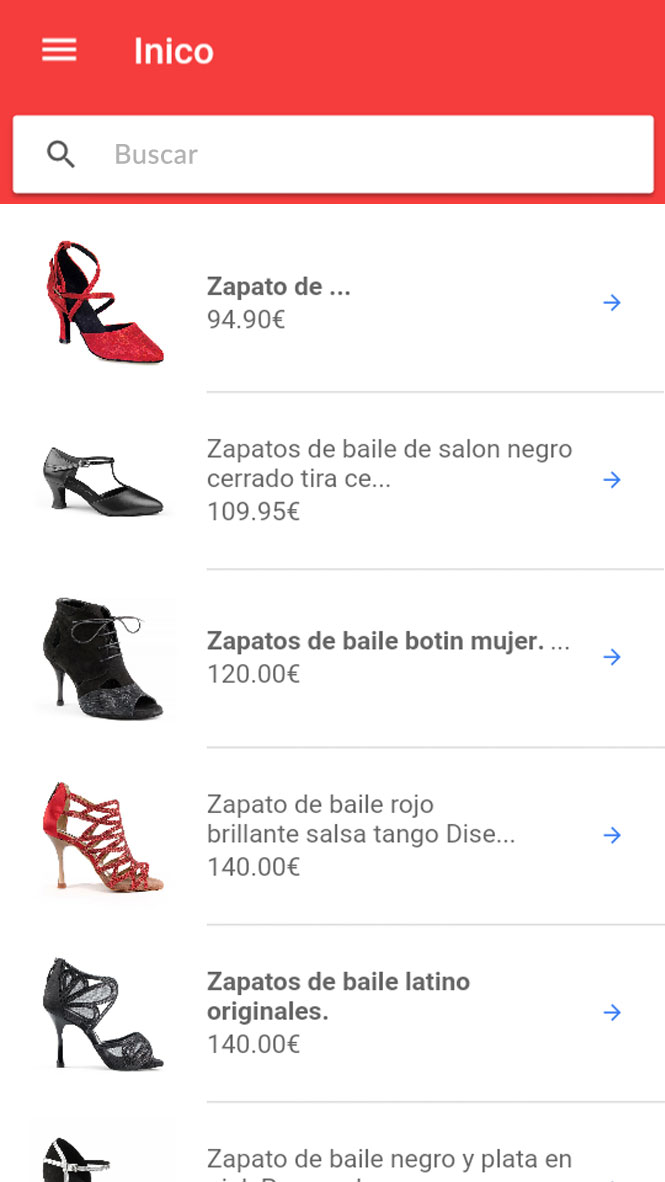Viewport: 665px width, 1182px height.
Task: Open Zapato de baile negro y plata item
Action: pos(388,1162)
